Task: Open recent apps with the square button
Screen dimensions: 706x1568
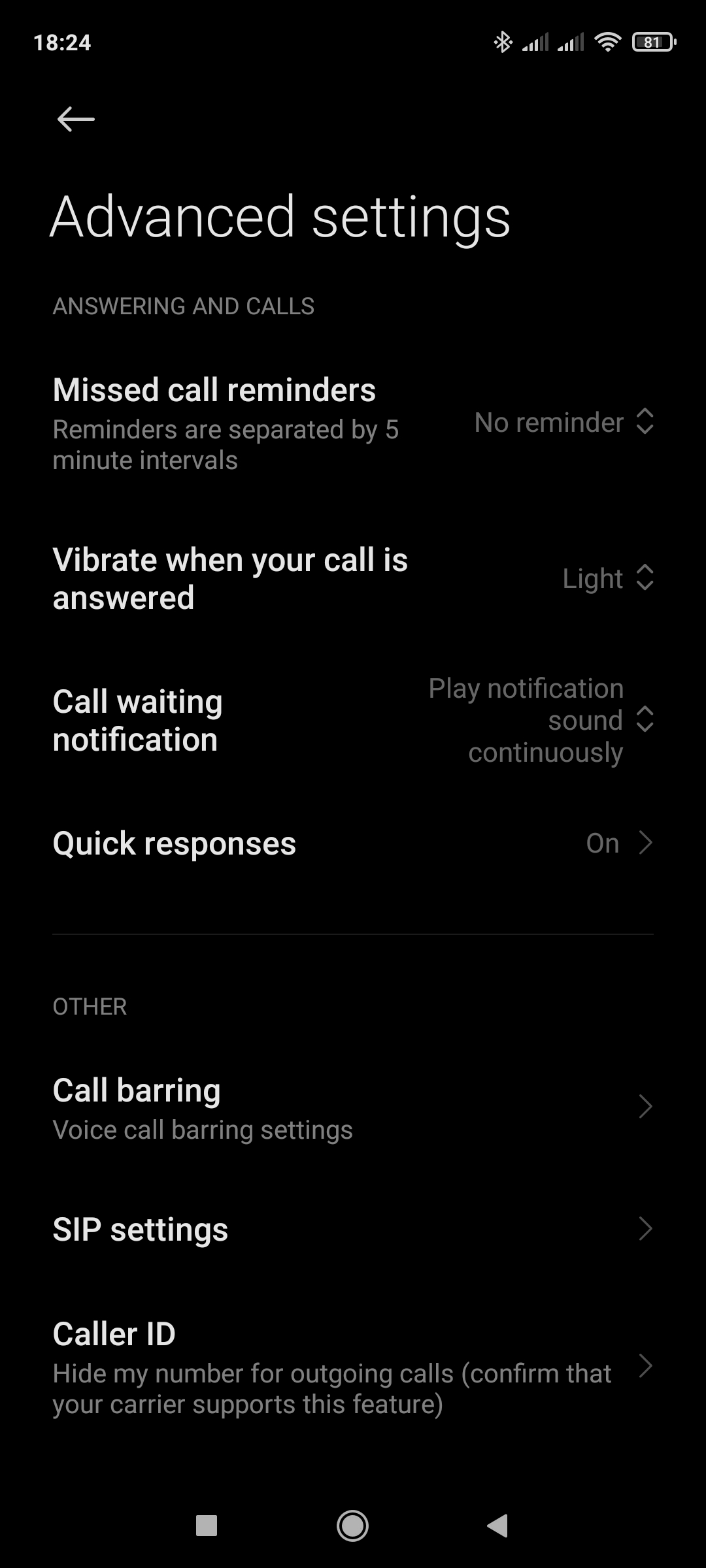Action: tap(207, 1526)
